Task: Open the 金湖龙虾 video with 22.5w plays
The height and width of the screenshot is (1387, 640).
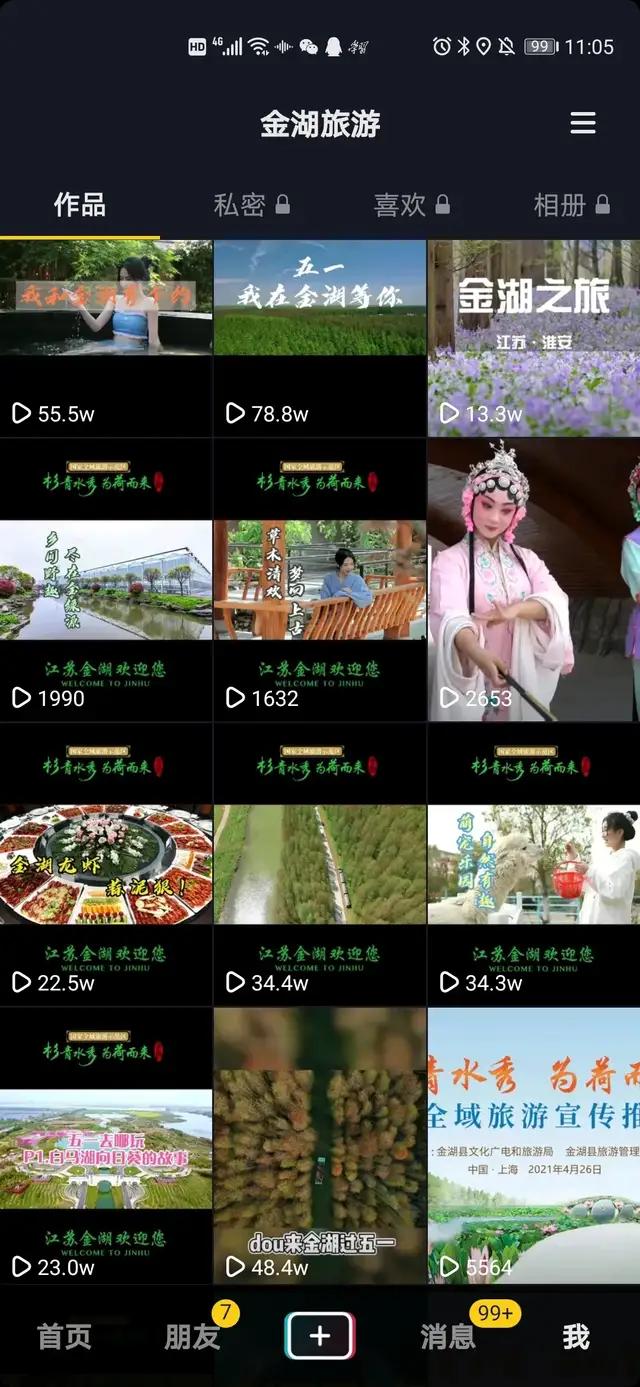Action: point(106,865)
